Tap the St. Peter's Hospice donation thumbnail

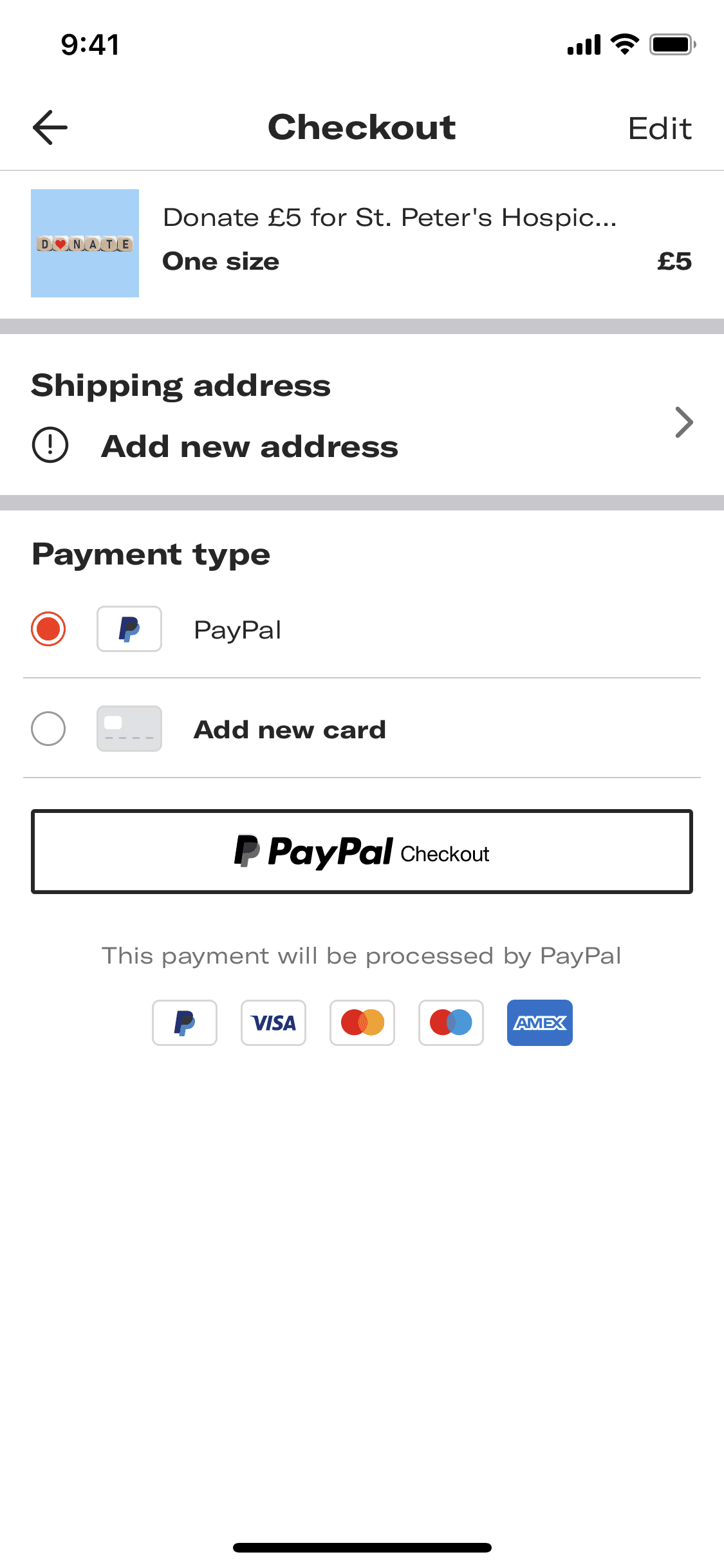[84, 243]
